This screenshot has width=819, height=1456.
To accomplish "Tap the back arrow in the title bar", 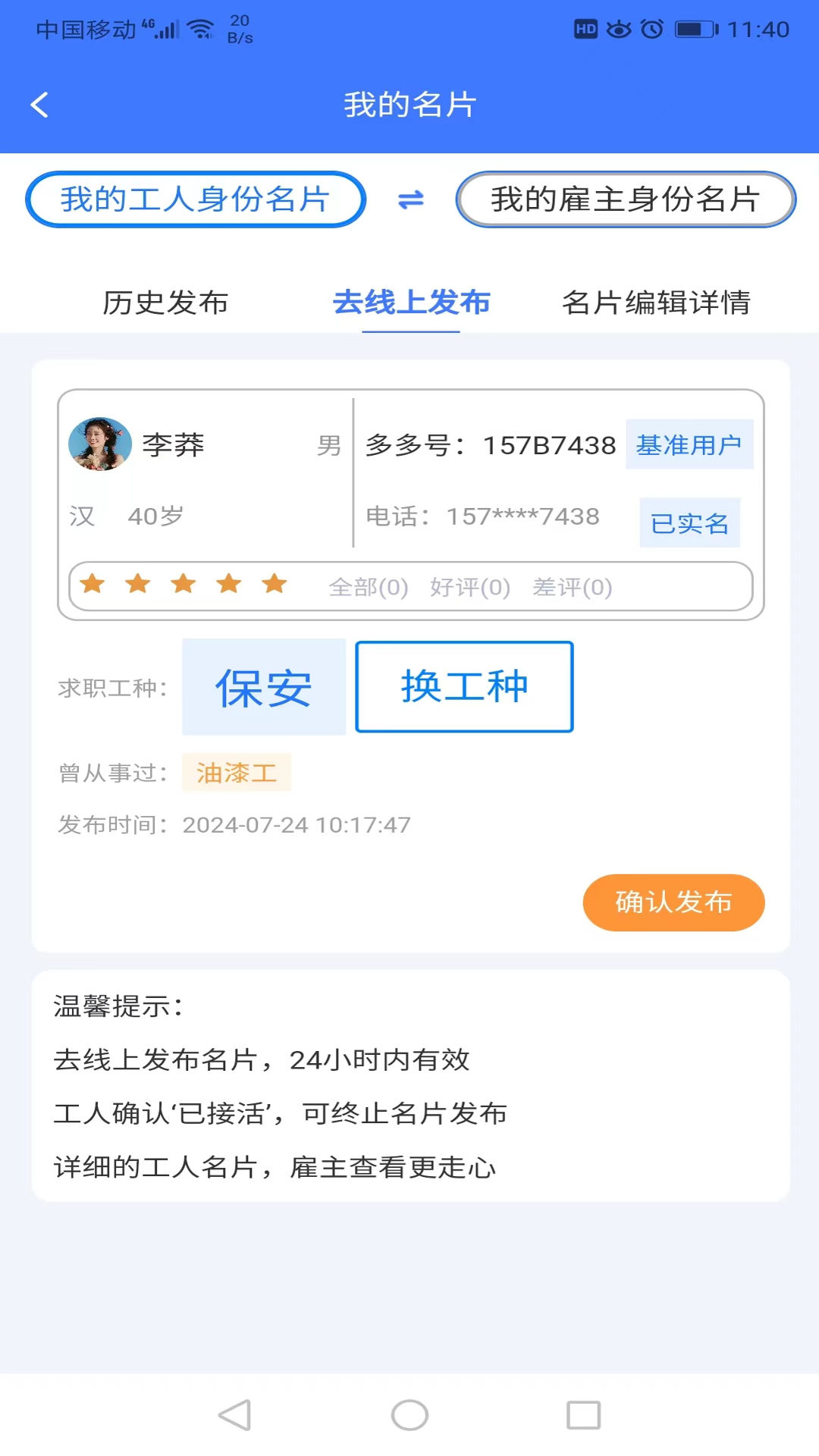I will [41, 105].
